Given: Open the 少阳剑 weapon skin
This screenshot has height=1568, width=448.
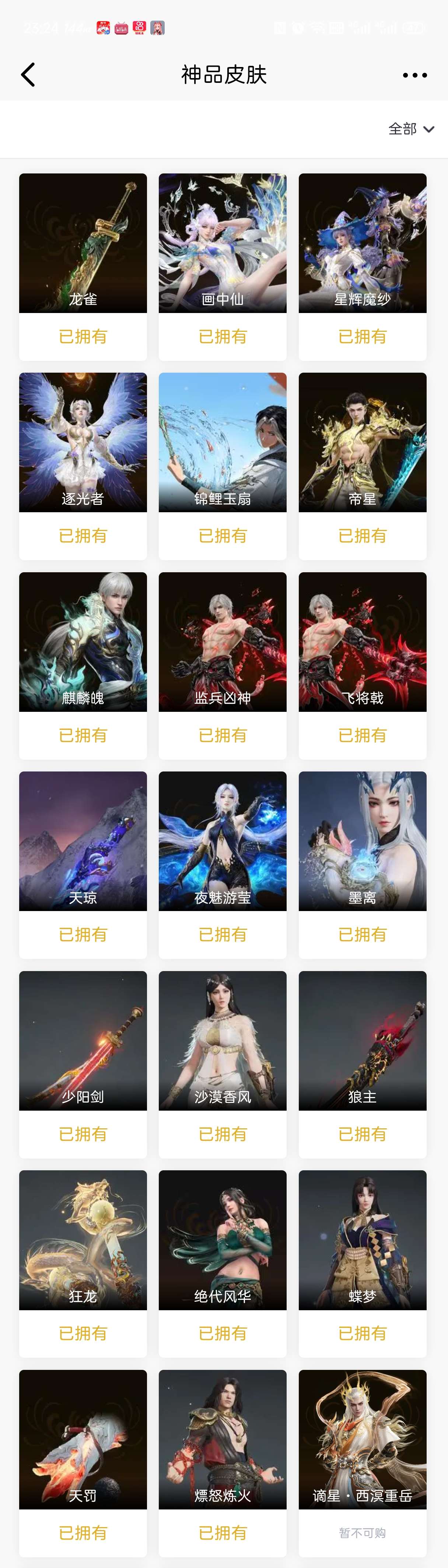Looking at the screenshot, I should (83, 1041).
